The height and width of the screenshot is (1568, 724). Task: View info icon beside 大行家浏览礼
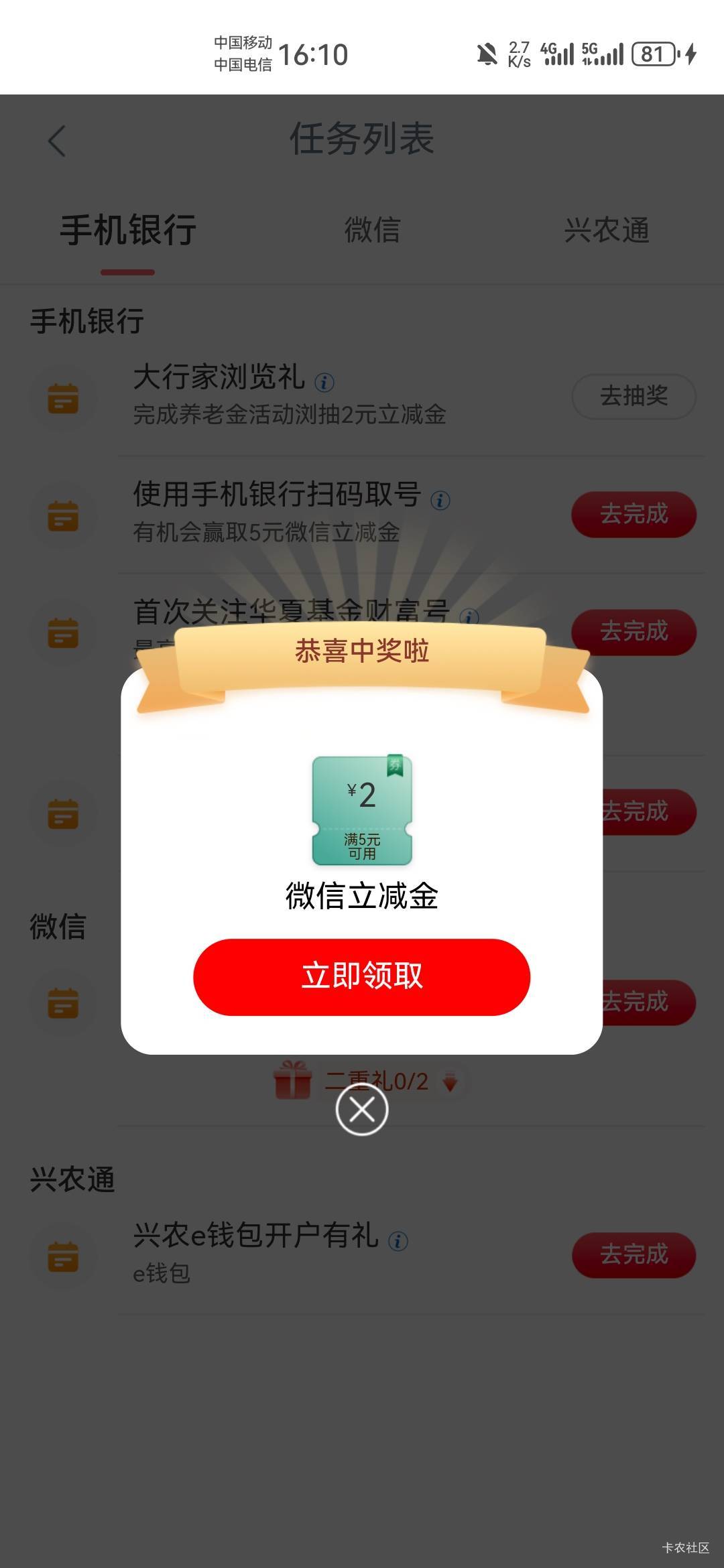(324, 383)
